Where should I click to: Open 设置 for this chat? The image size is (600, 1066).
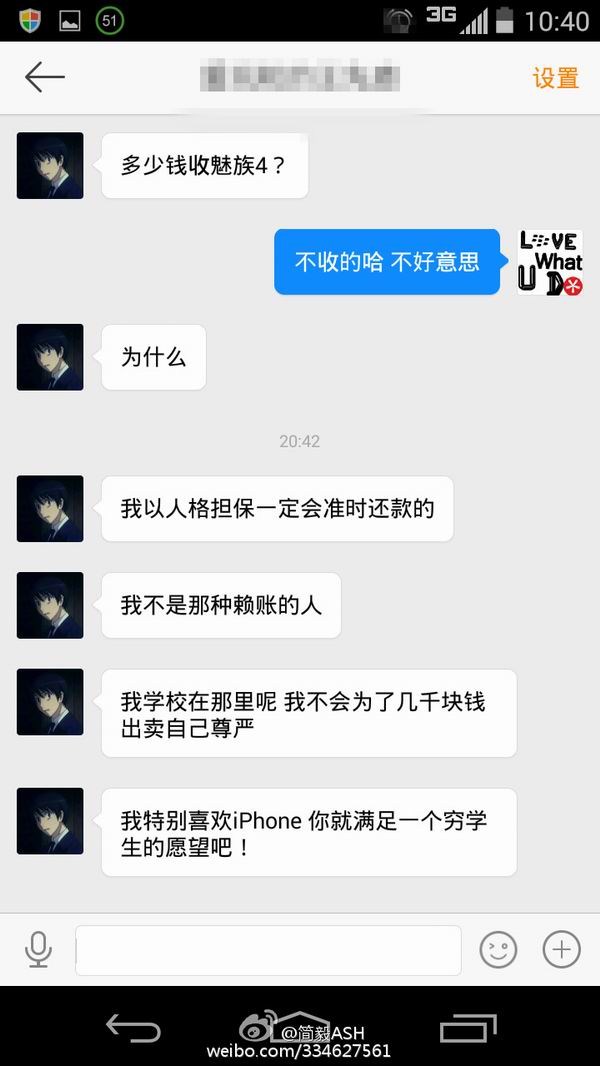pos(556,78)
